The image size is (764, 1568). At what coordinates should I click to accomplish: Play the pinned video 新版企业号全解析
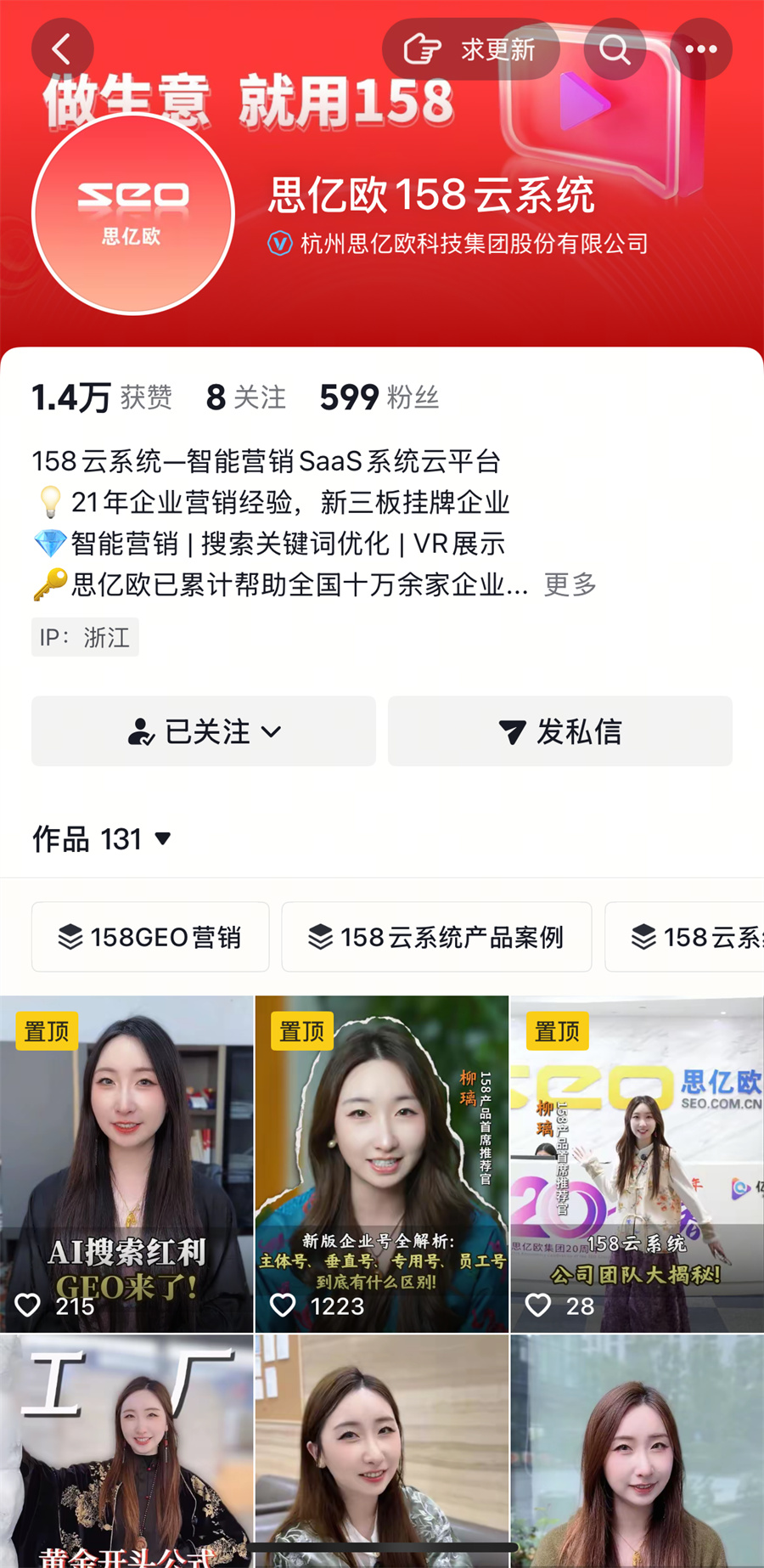[x=382, y=1164]
